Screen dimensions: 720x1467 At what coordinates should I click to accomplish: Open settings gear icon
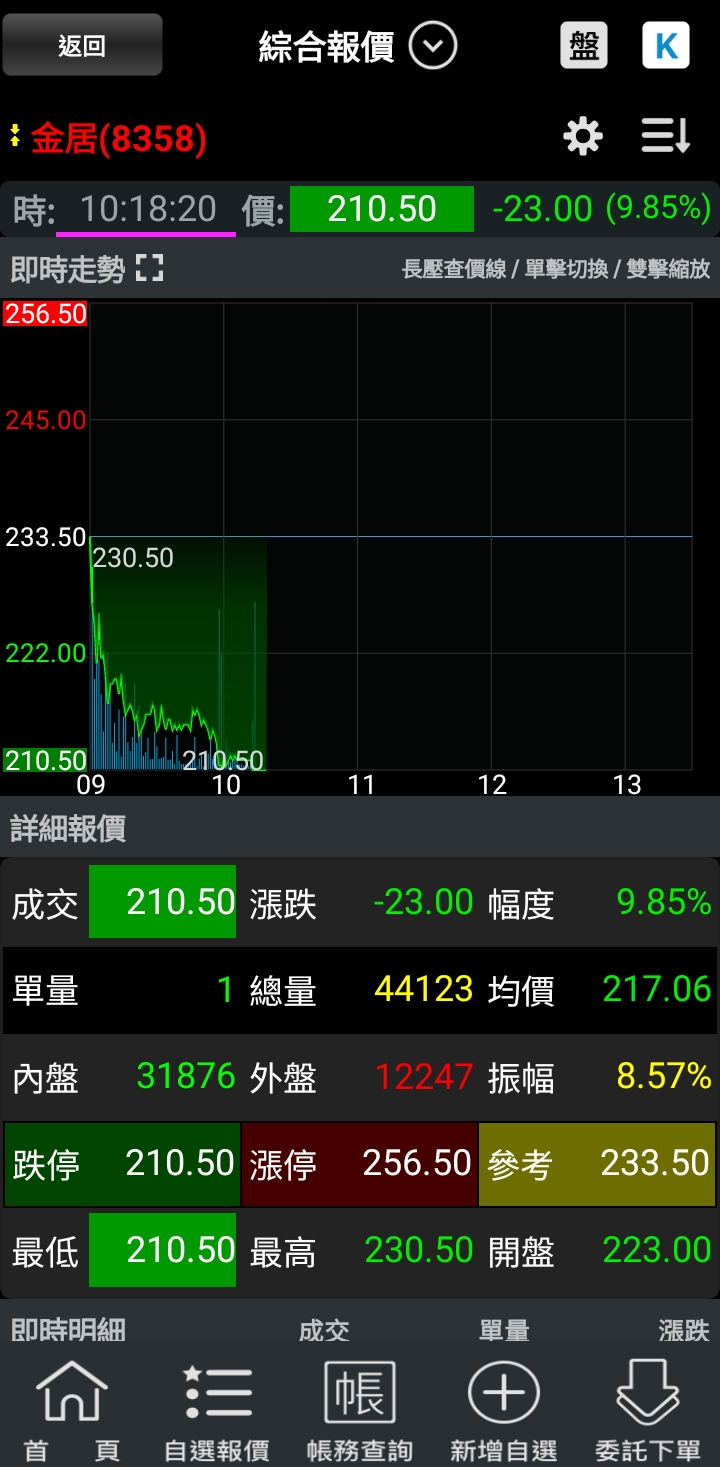(x=583, y=137)
